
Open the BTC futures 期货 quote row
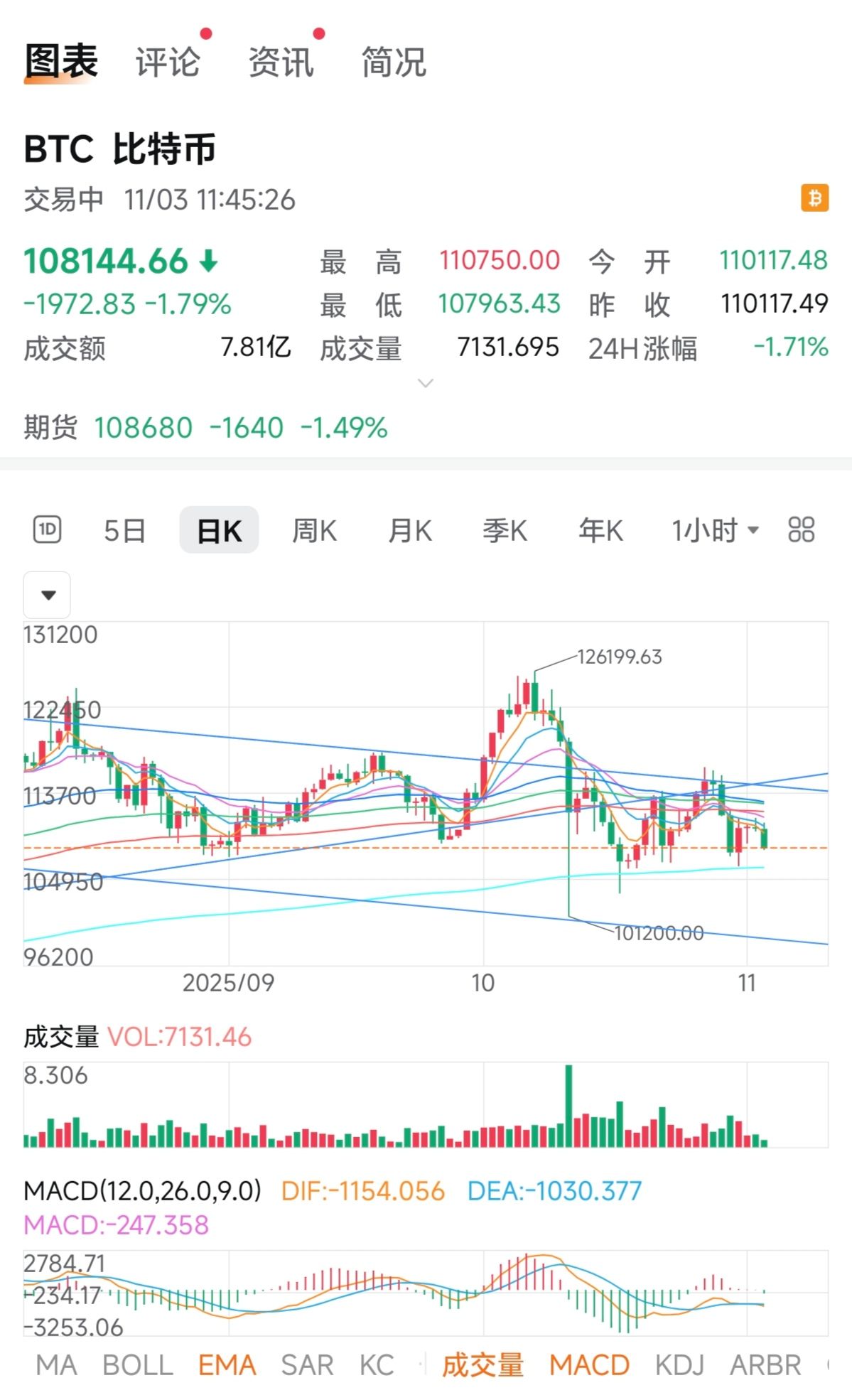(x=206, y=428)
